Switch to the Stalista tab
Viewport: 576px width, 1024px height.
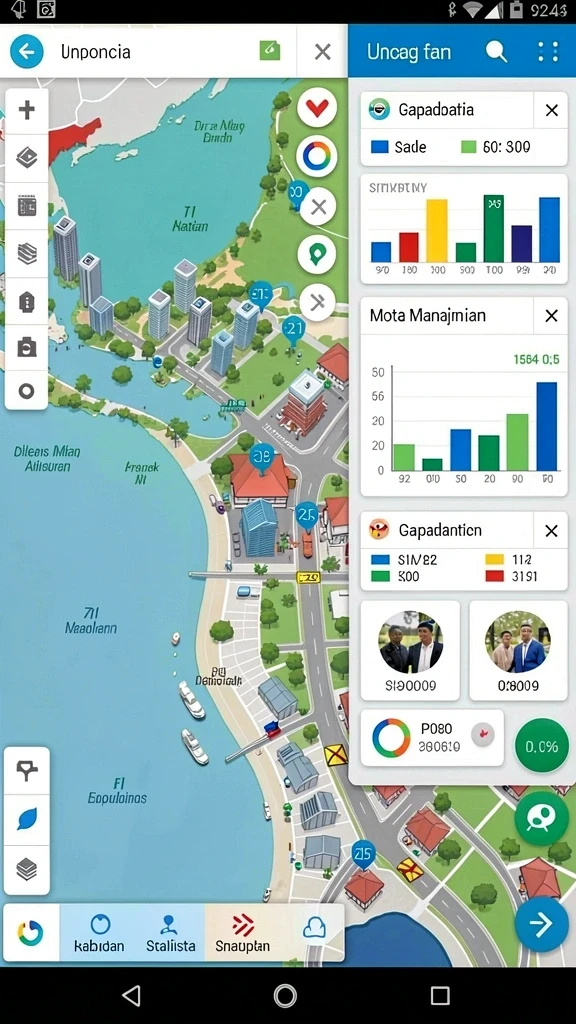click(170, 933)
